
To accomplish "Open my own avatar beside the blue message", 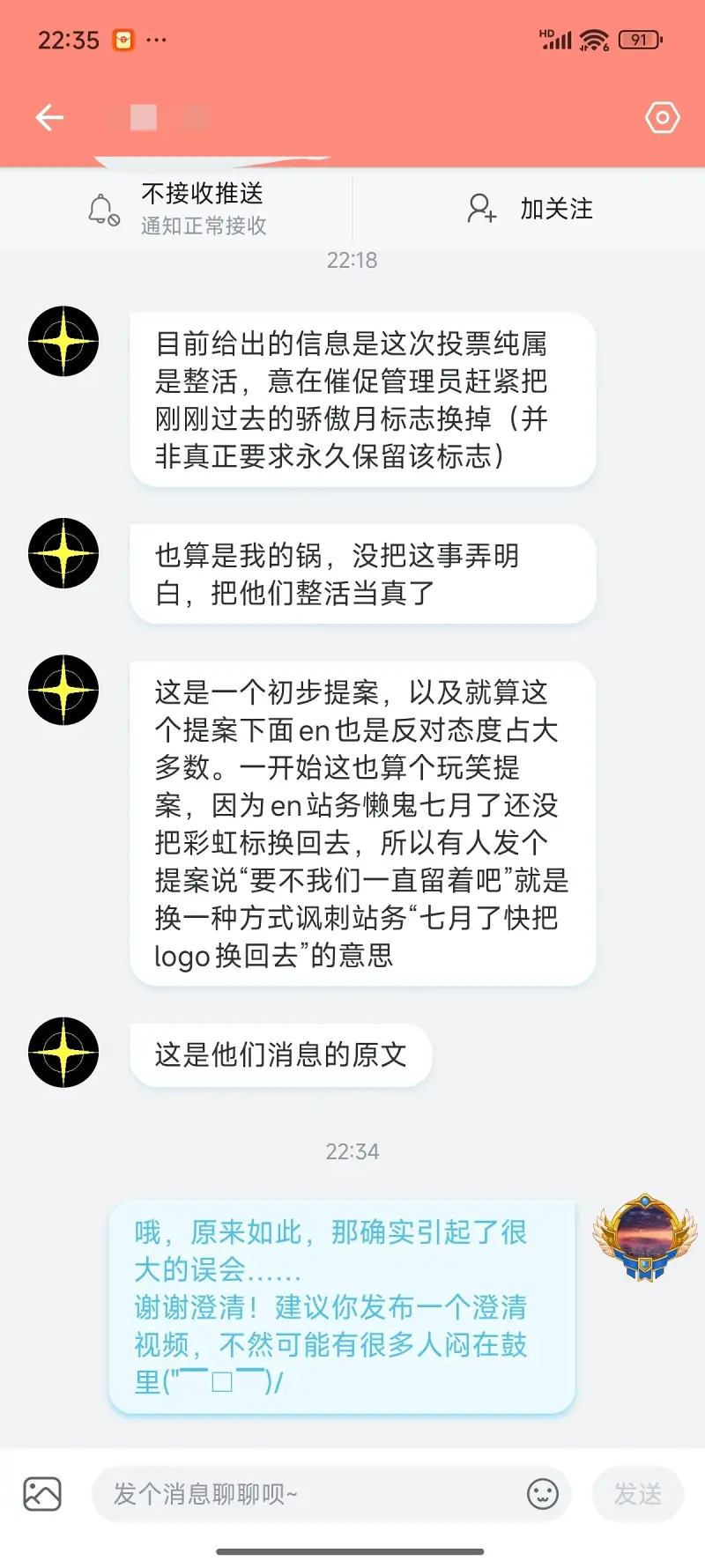I will click(645, 1238).
